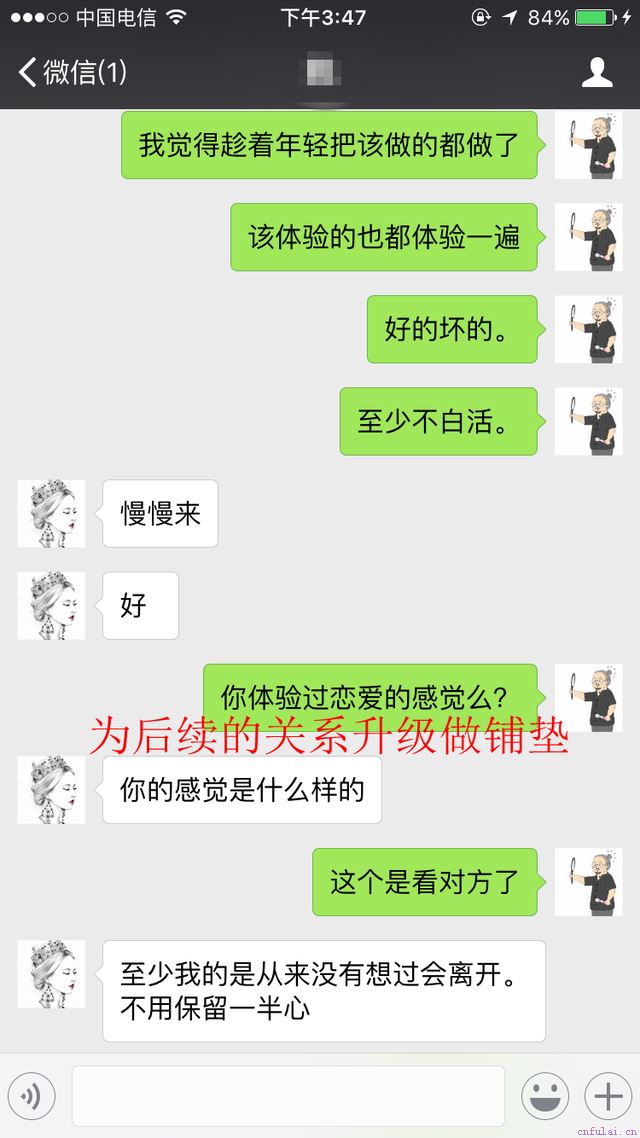Open own avatar beside 至少不白活 message

point(588,421)
